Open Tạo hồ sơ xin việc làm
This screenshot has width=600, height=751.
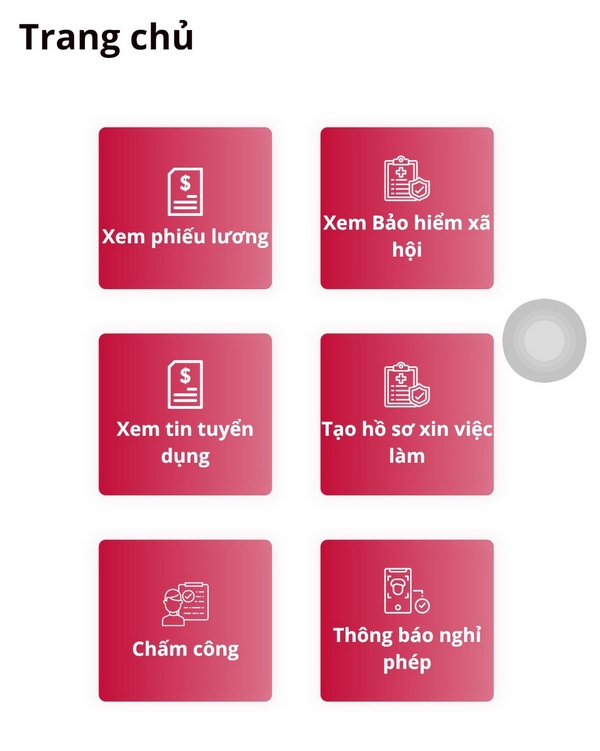tap(407, 414)
